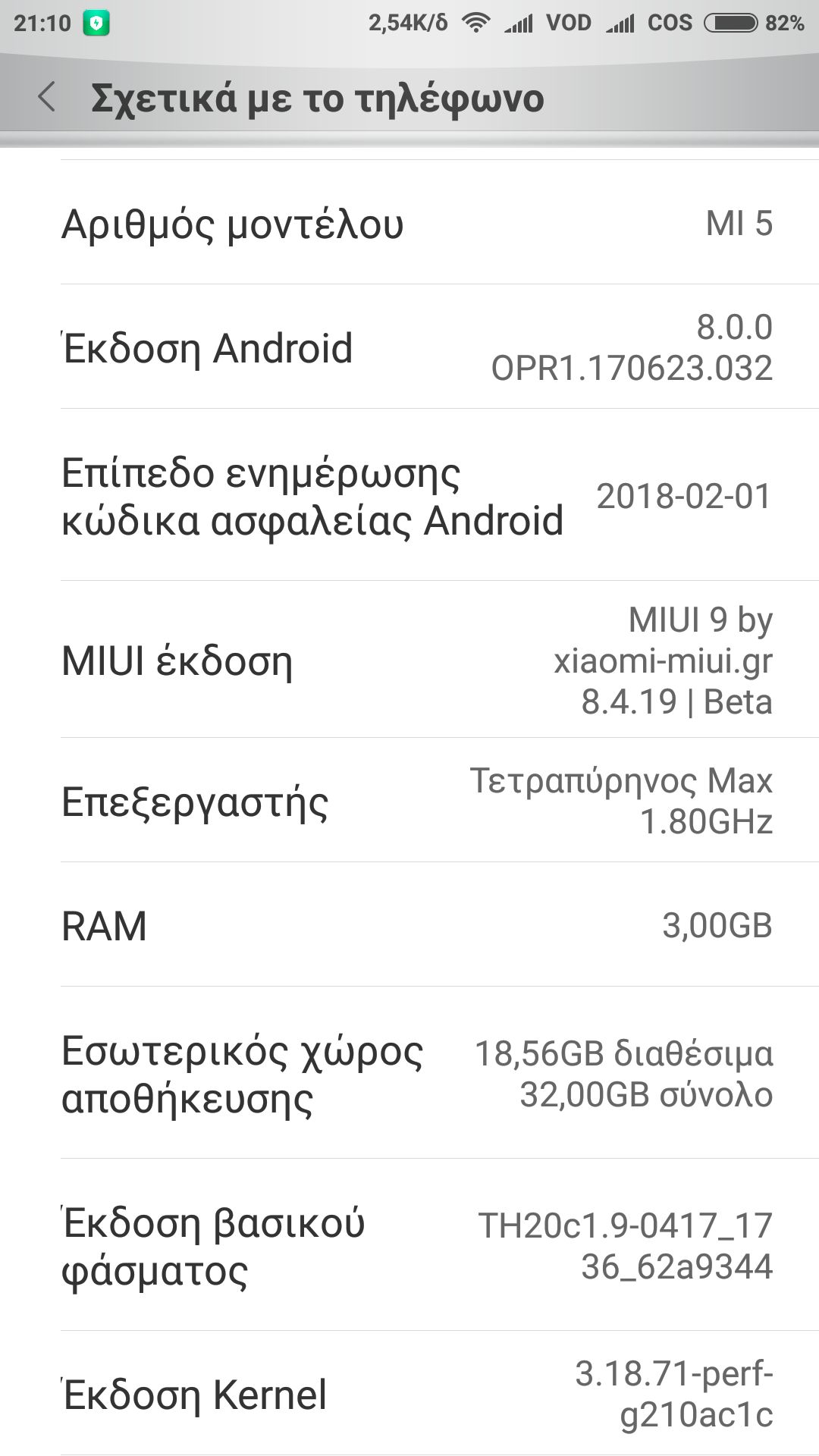Image resolution: width=819 pixels, height=1456 pixels.
Task: Tap the RAM row
Action: 409,925
